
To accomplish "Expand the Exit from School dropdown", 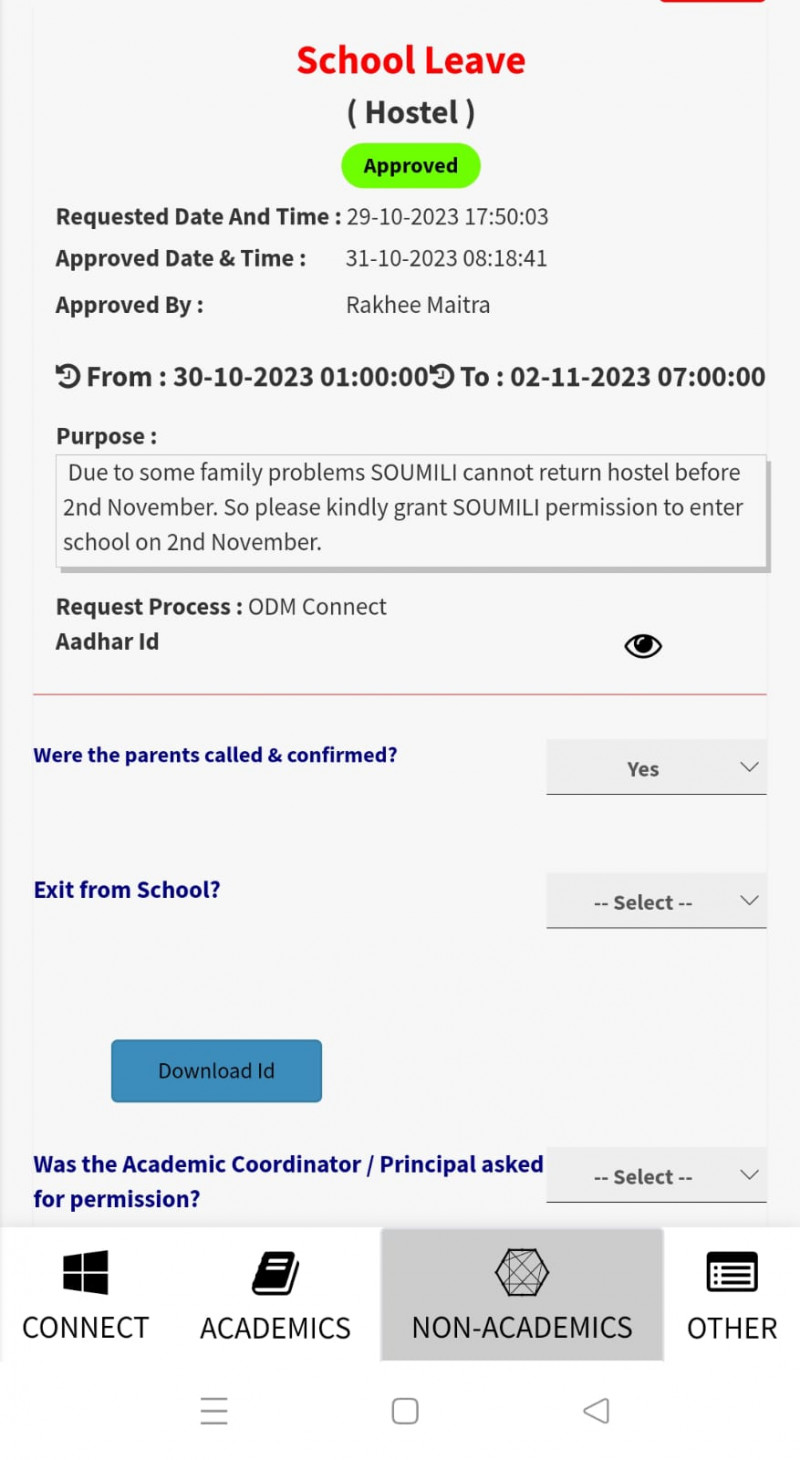I will 656,902.
